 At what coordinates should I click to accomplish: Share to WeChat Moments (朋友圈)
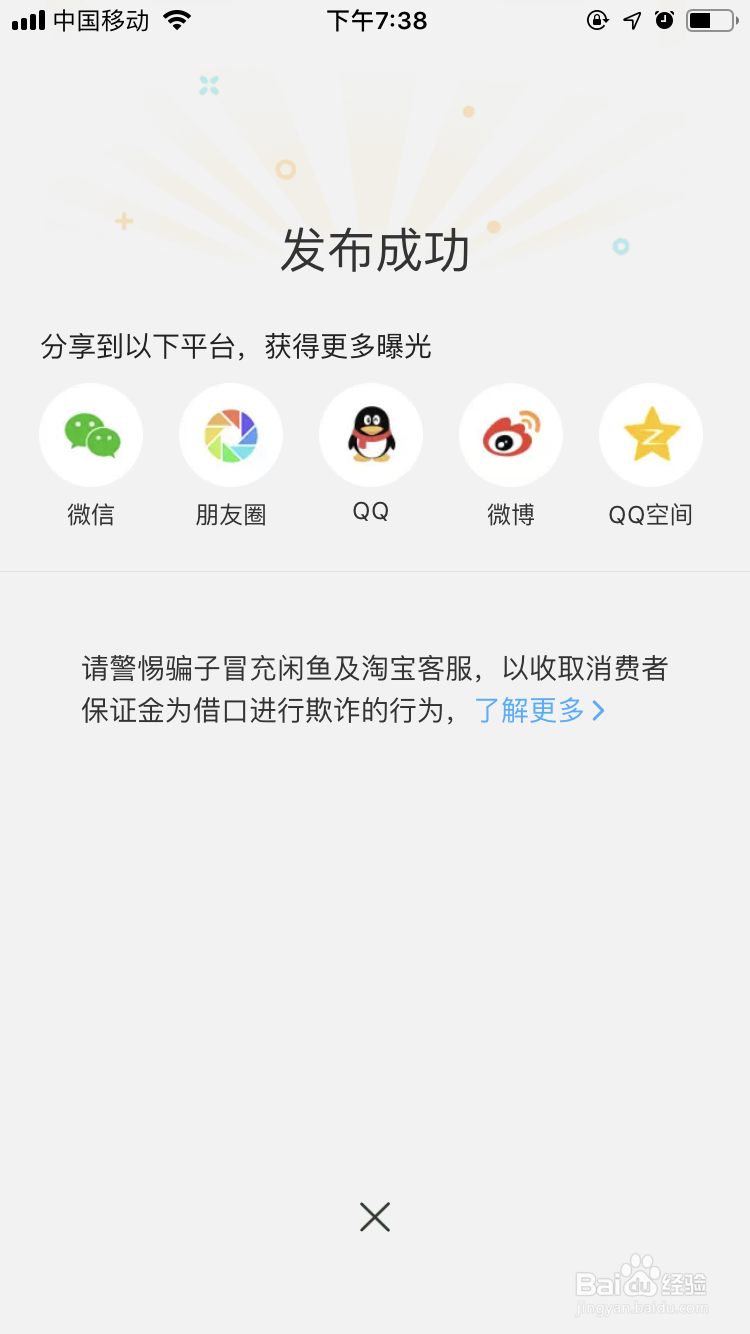231,436
